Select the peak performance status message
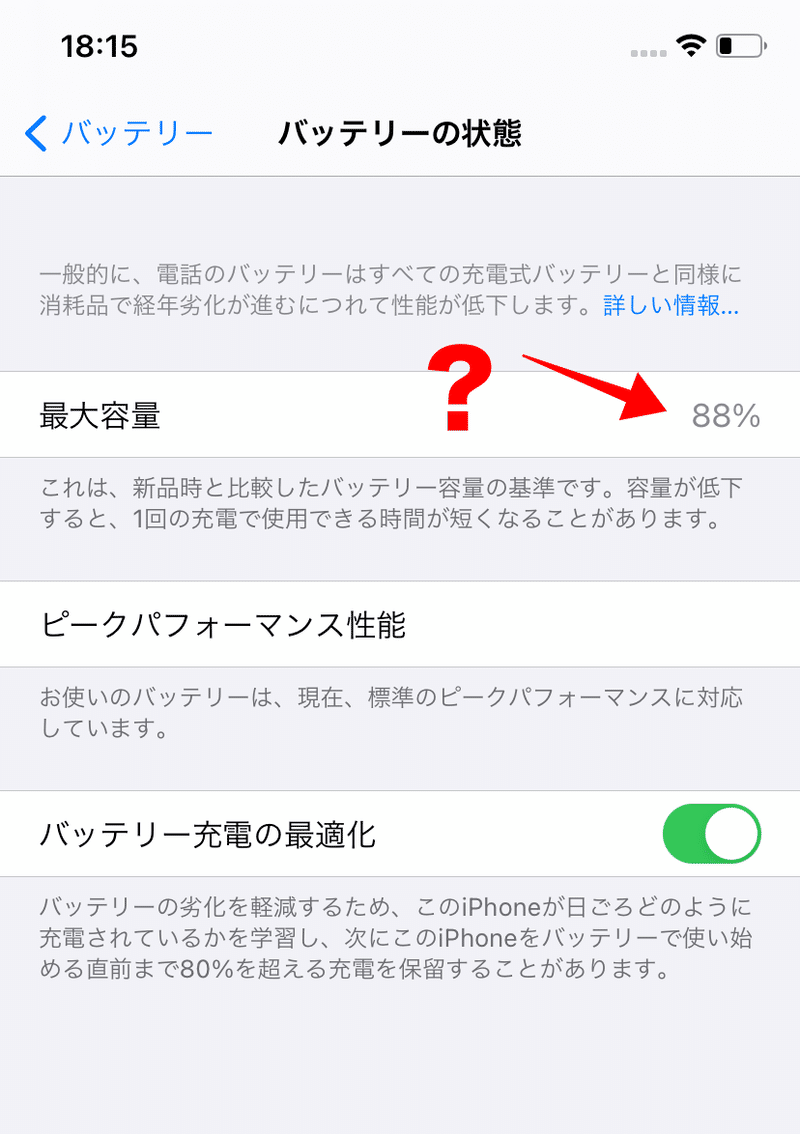The width and height of the screenshot is (800, 1134). [390, 710]
